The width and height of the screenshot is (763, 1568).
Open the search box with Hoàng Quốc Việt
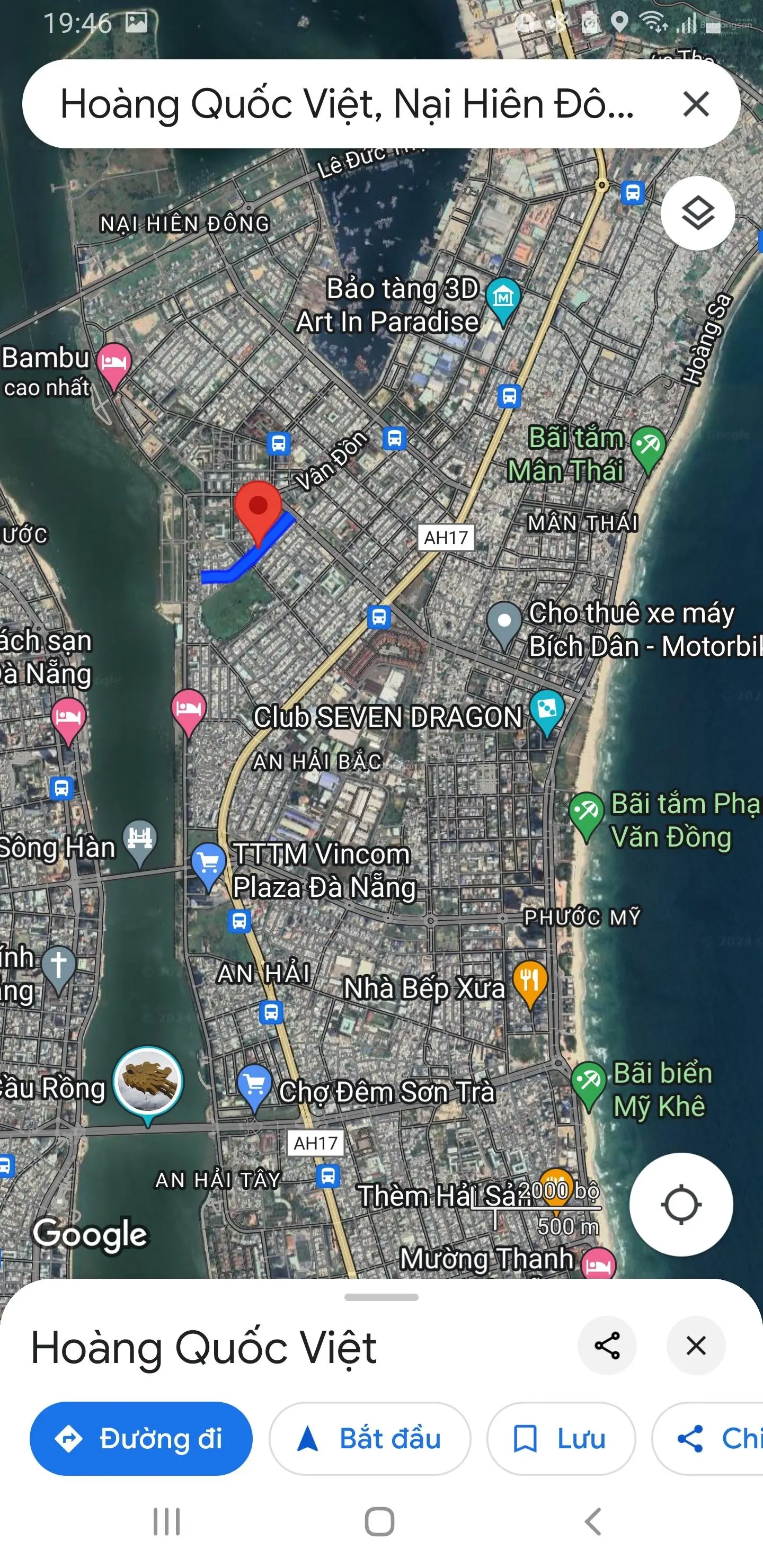347,103
